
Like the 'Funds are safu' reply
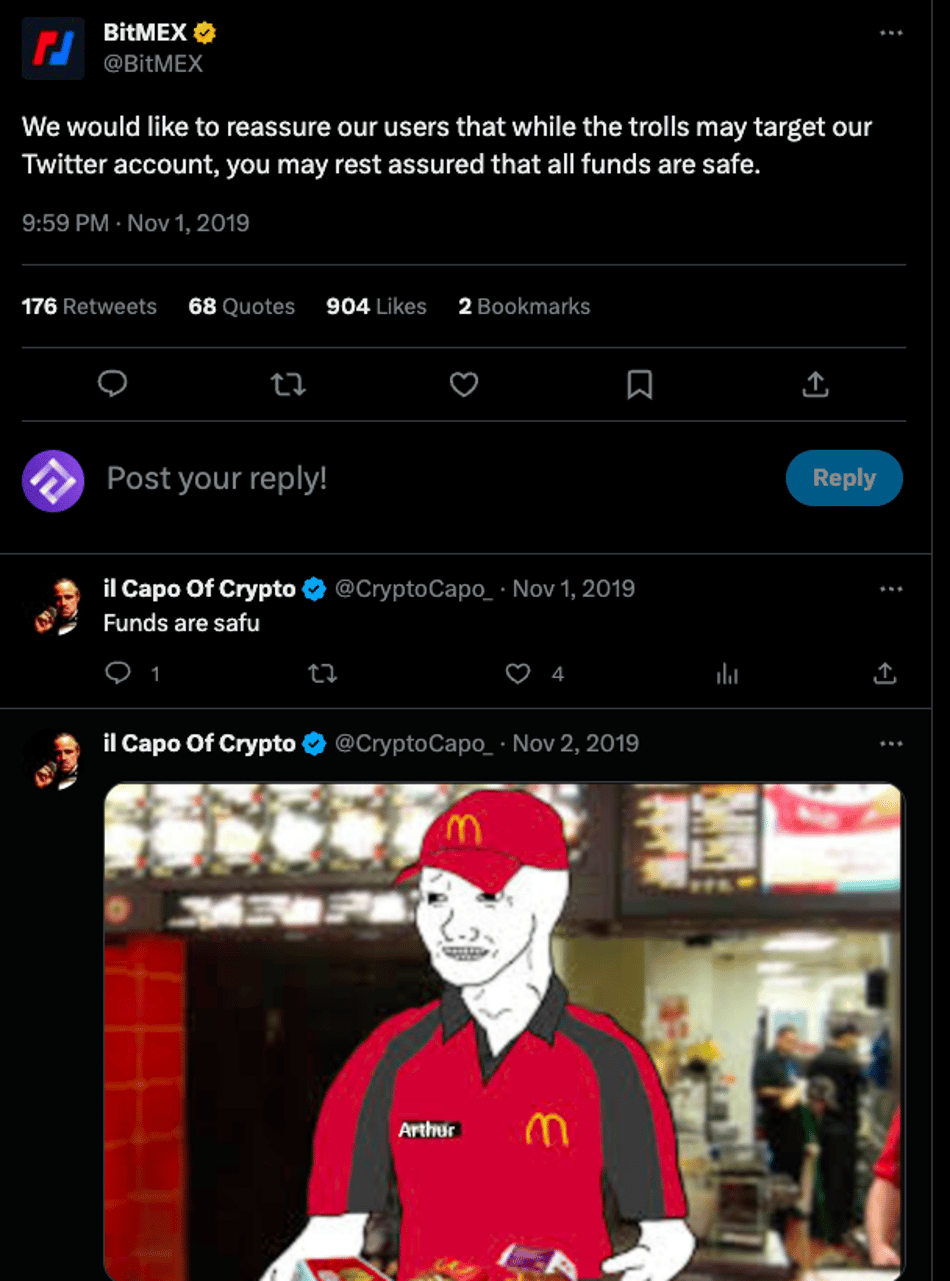click(x=517, y=674)
